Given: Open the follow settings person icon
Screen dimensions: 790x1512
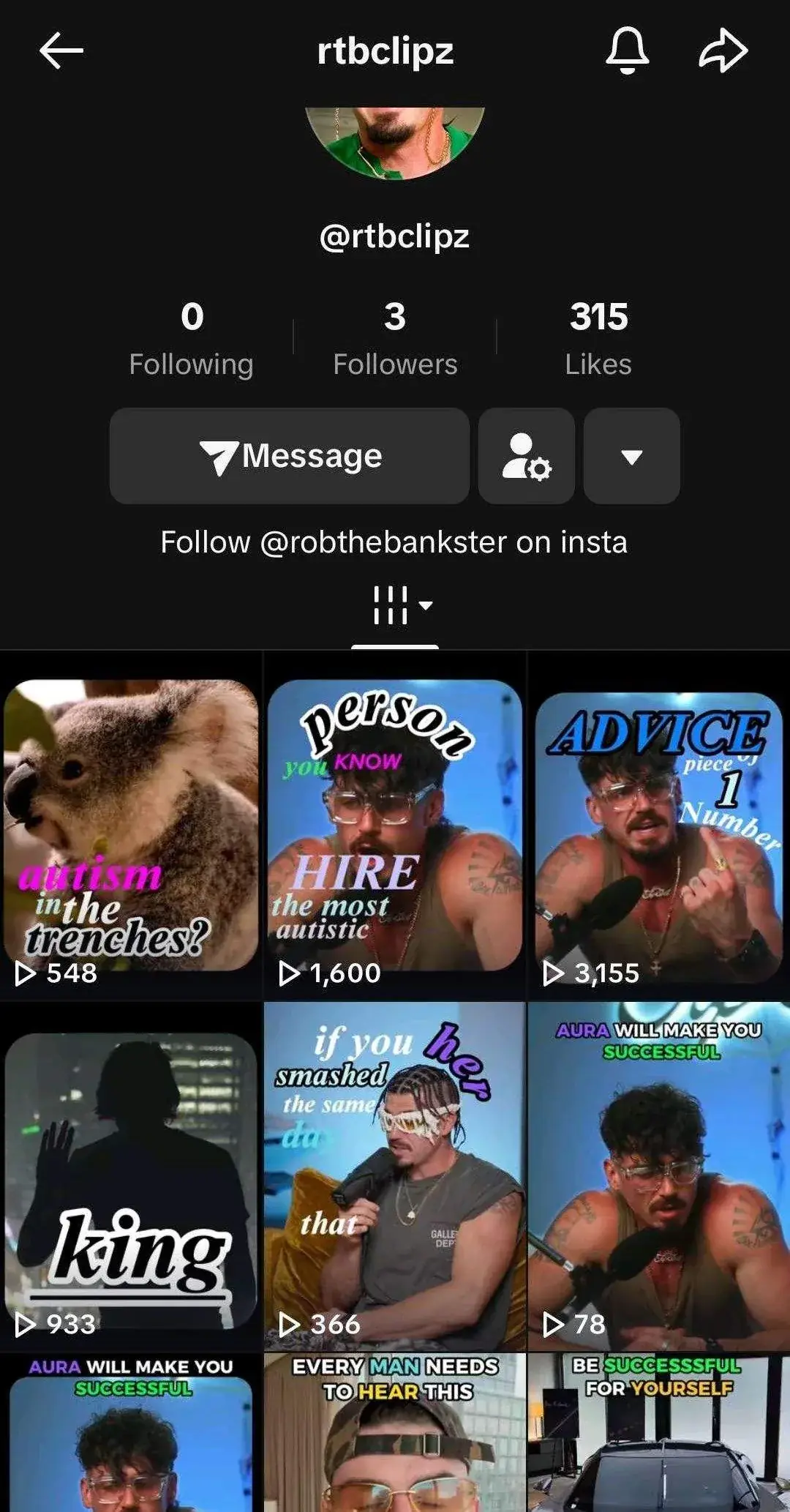Looking at the screenshot, I should (527, 456).
